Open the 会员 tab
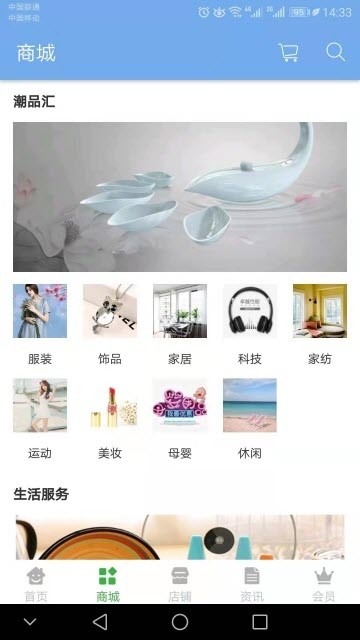Viewport: 360px width, 640px height. [x=324, y=584]
